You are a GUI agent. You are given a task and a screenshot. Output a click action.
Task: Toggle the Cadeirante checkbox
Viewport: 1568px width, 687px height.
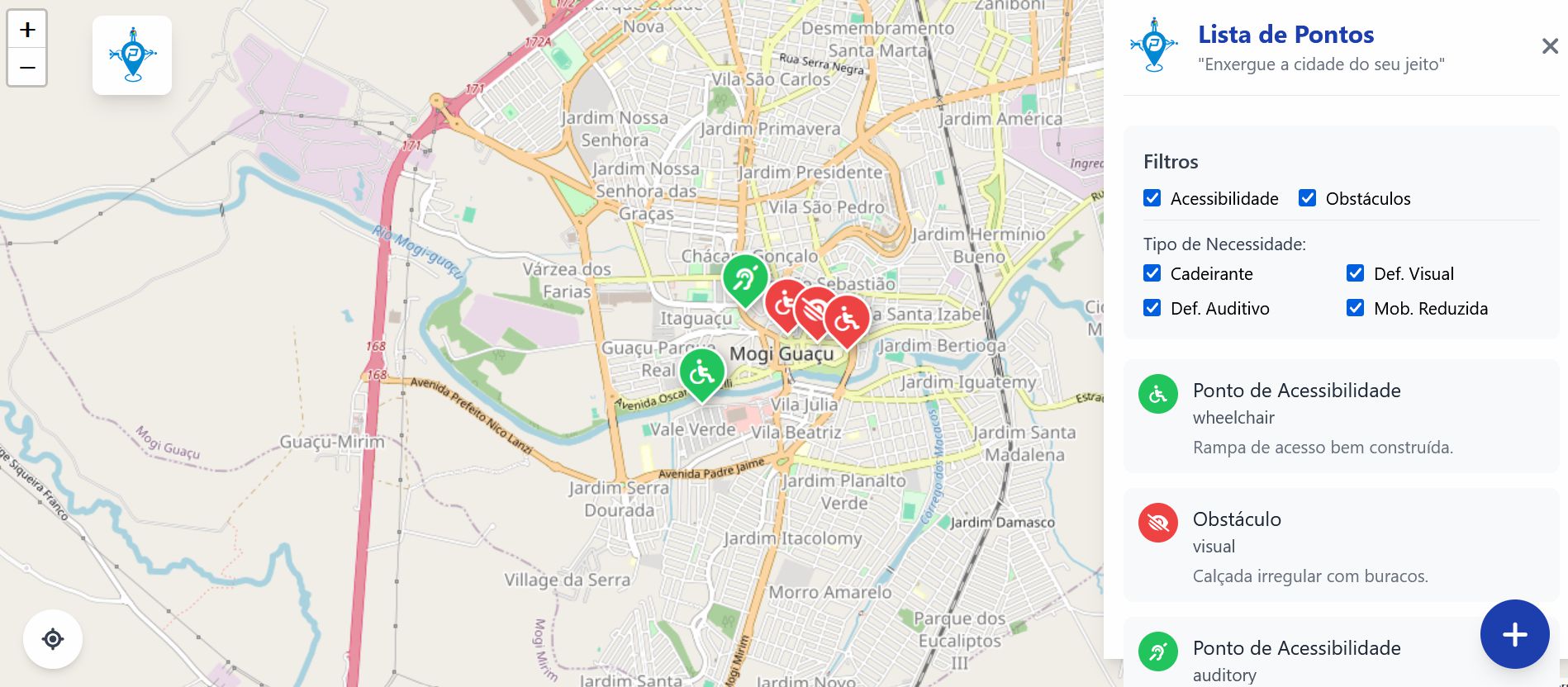(1152, 273)
